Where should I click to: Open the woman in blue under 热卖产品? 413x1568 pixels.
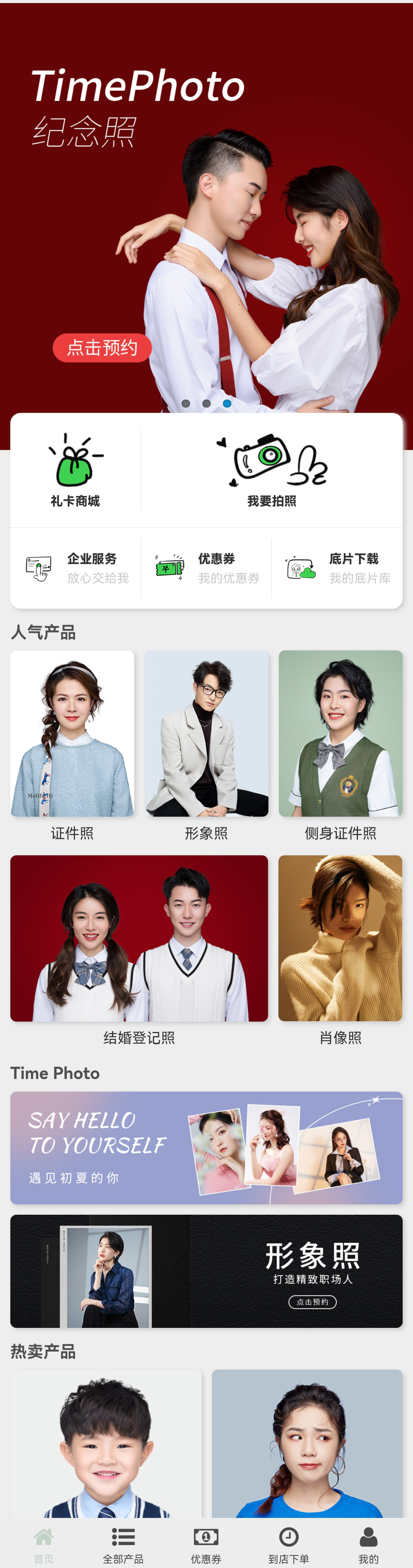pos(307,1443)
